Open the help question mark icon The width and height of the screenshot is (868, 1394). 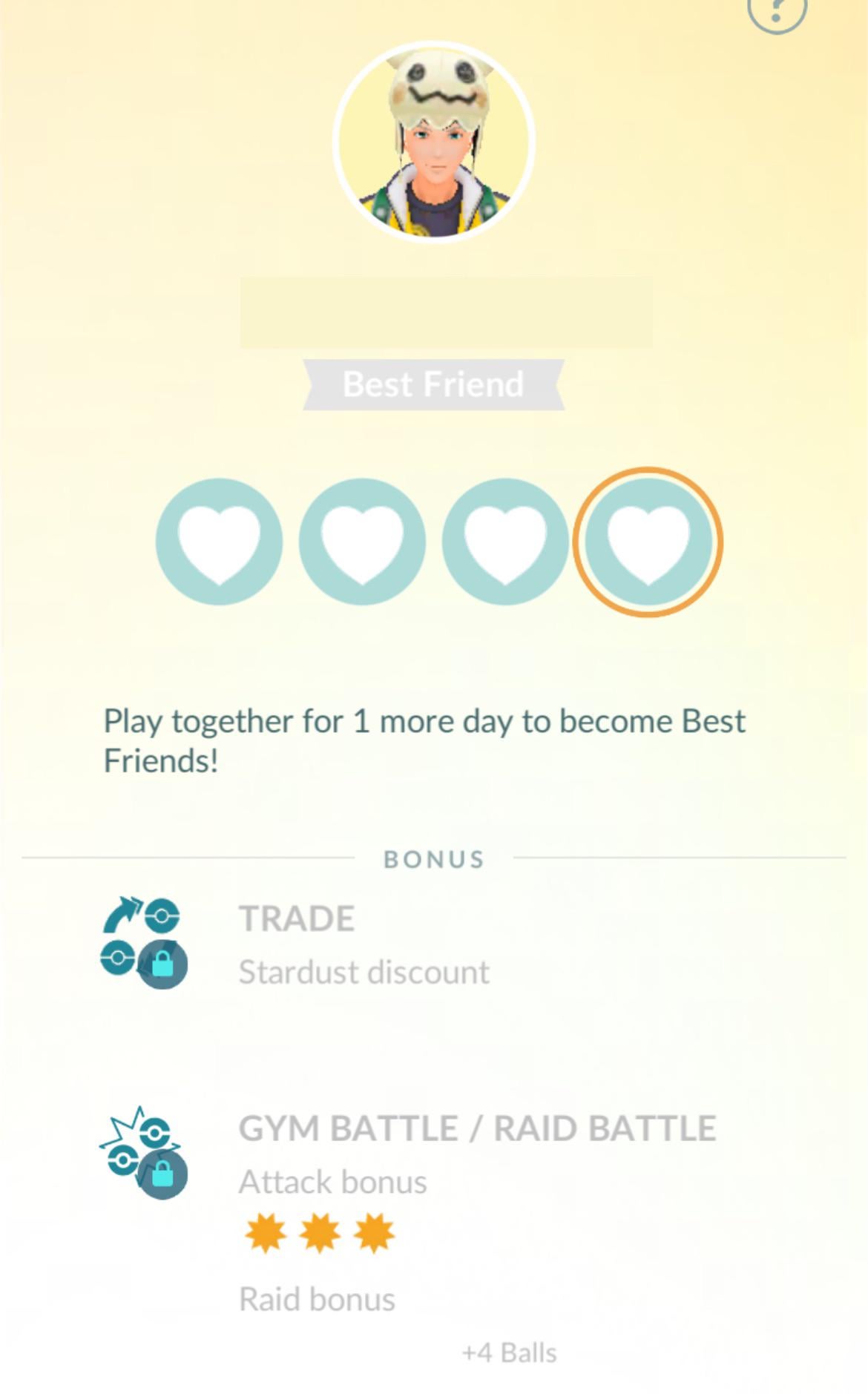776,13
